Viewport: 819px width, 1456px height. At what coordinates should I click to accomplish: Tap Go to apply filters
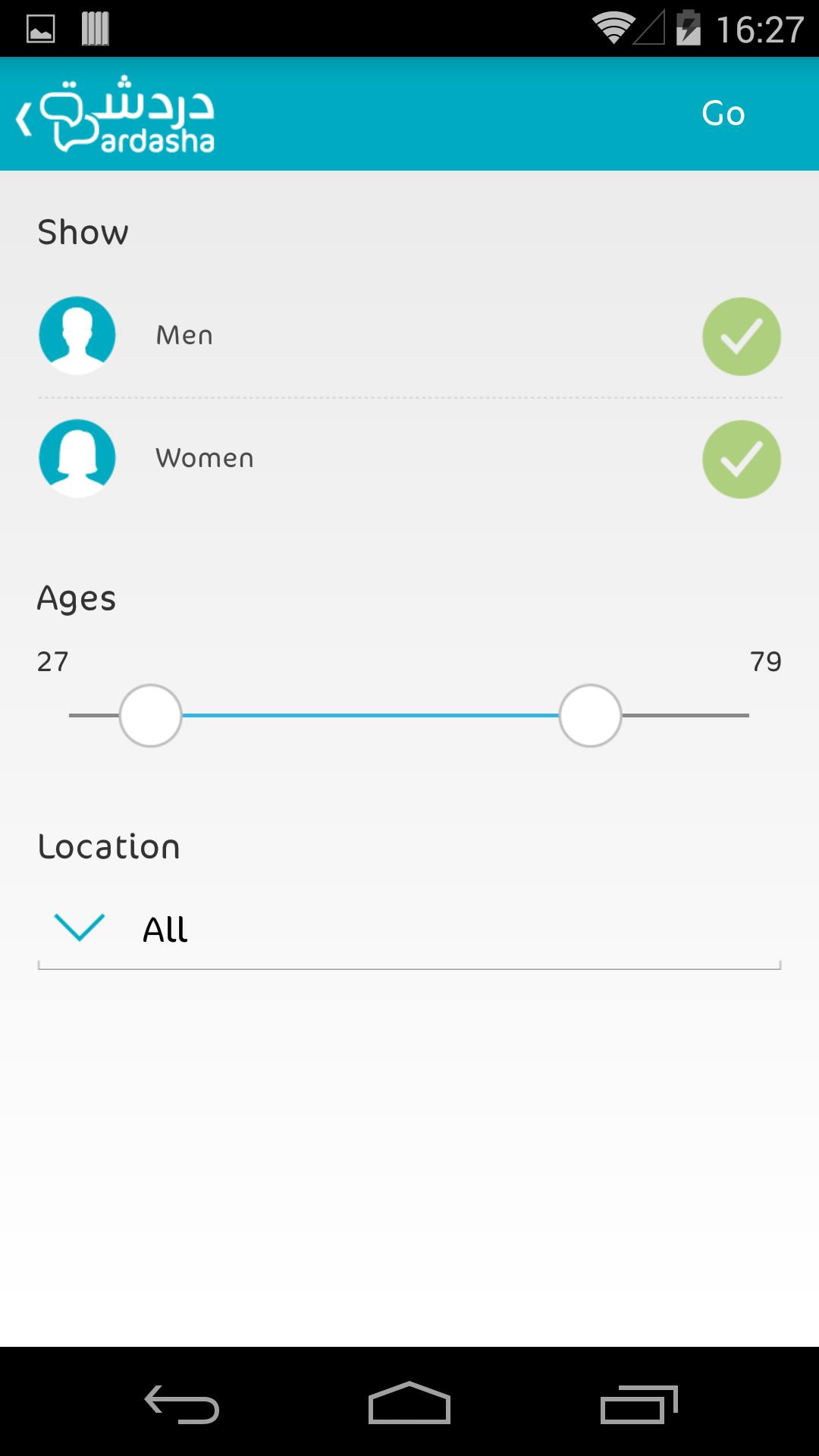coord(723,114)
